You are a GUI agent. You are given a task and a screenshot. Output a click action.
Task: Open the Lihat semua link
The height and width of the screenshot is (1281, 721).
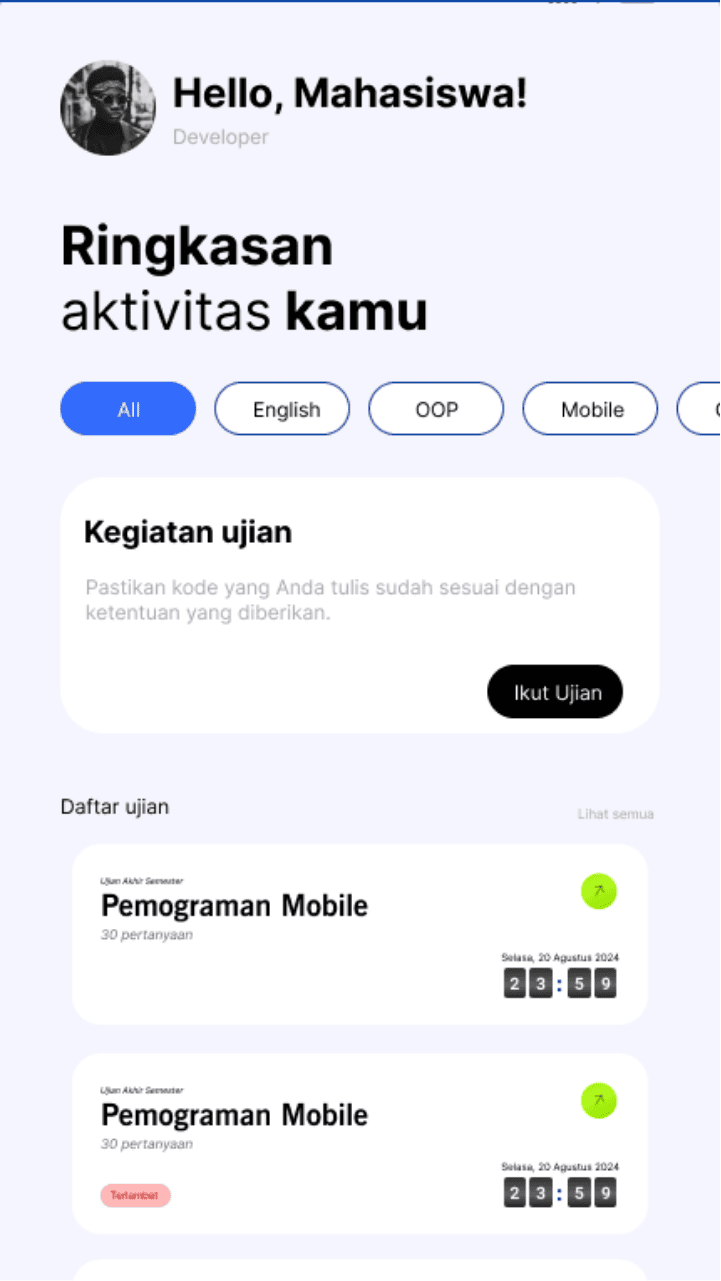tap(615, 814)
